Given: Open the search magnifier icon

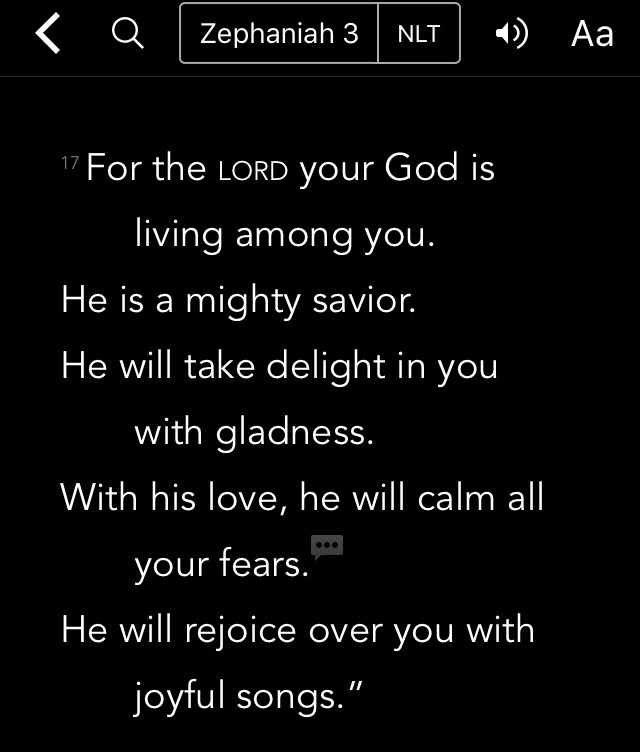Looking at the screenshot, I should [x=127, y=34].
